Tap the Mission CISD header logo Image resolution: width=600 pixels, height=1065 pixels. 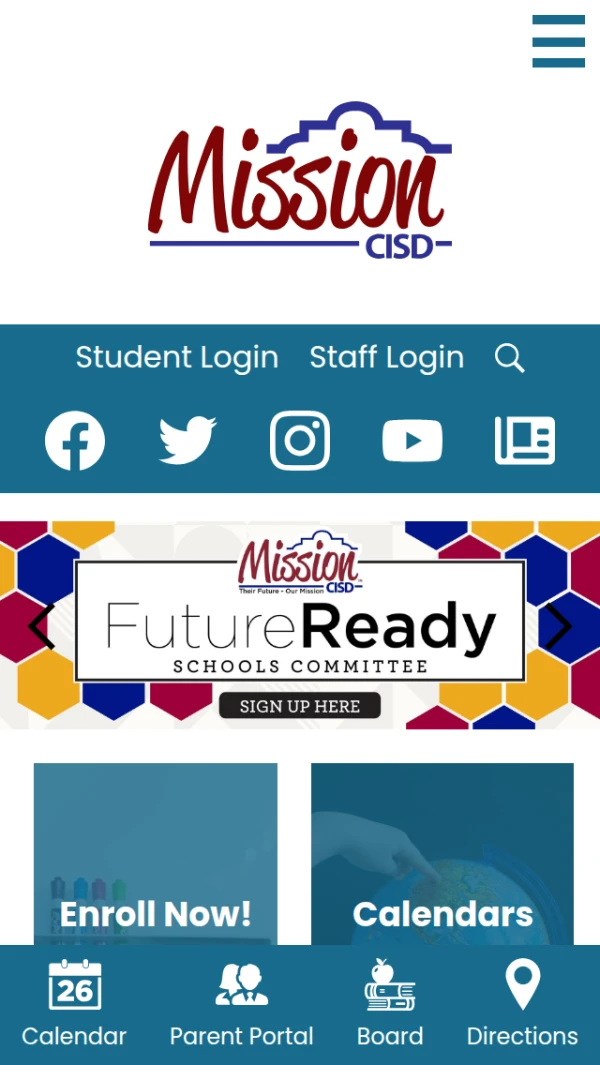[300, 180]
